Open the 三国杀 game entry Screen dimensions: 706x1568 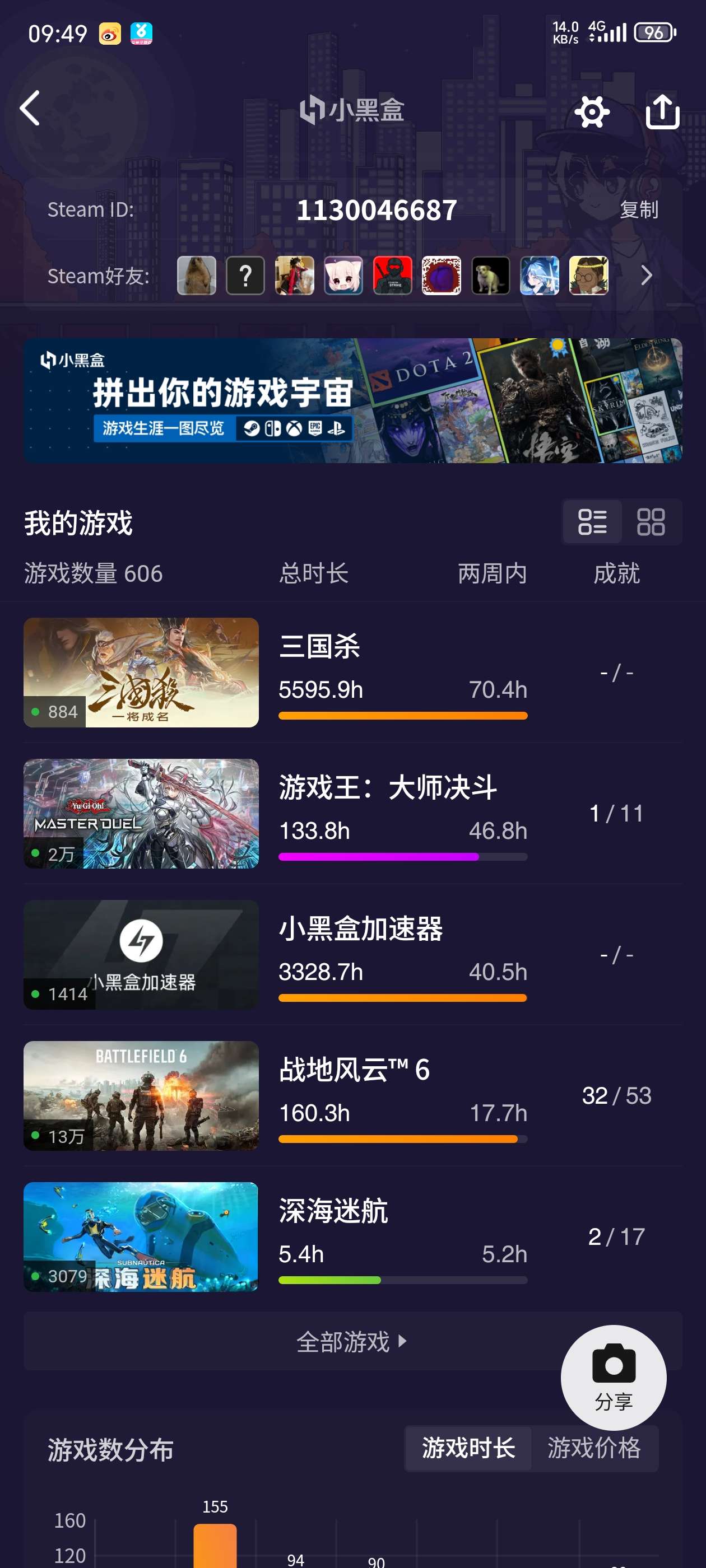[x=352, y=673]
